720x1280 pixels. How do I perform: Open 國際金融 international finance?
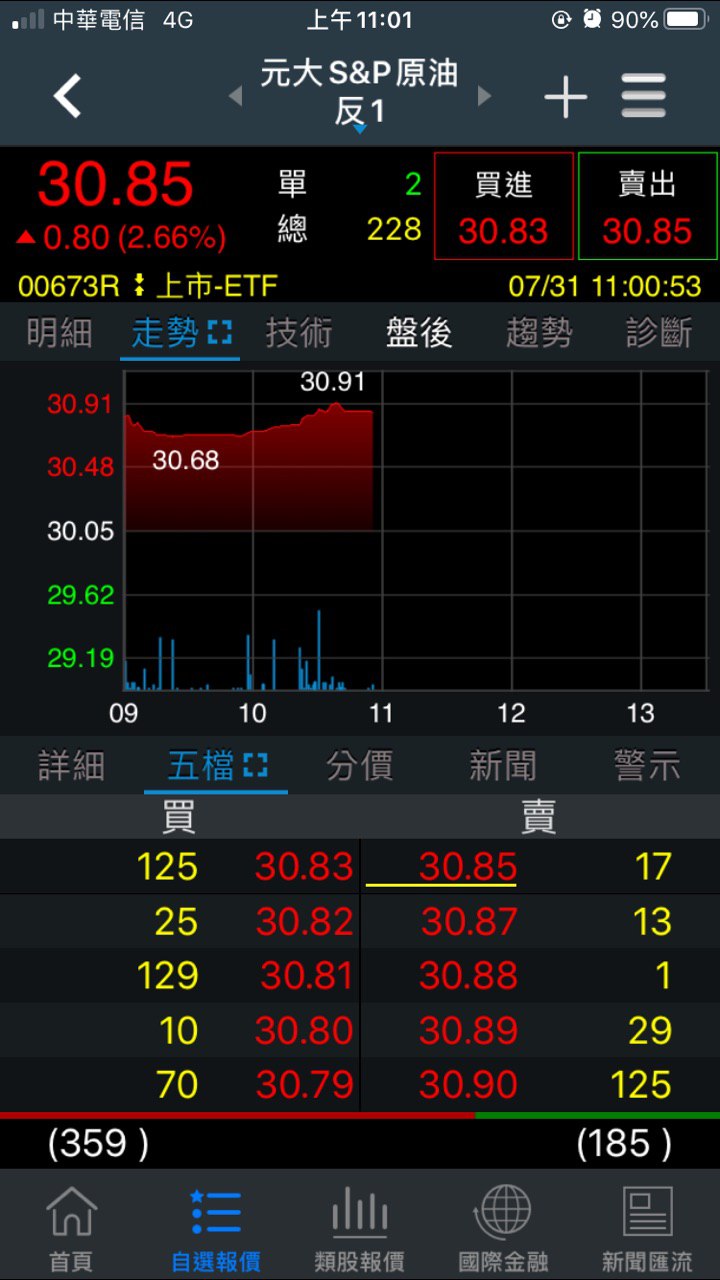tap(504, 1228)
